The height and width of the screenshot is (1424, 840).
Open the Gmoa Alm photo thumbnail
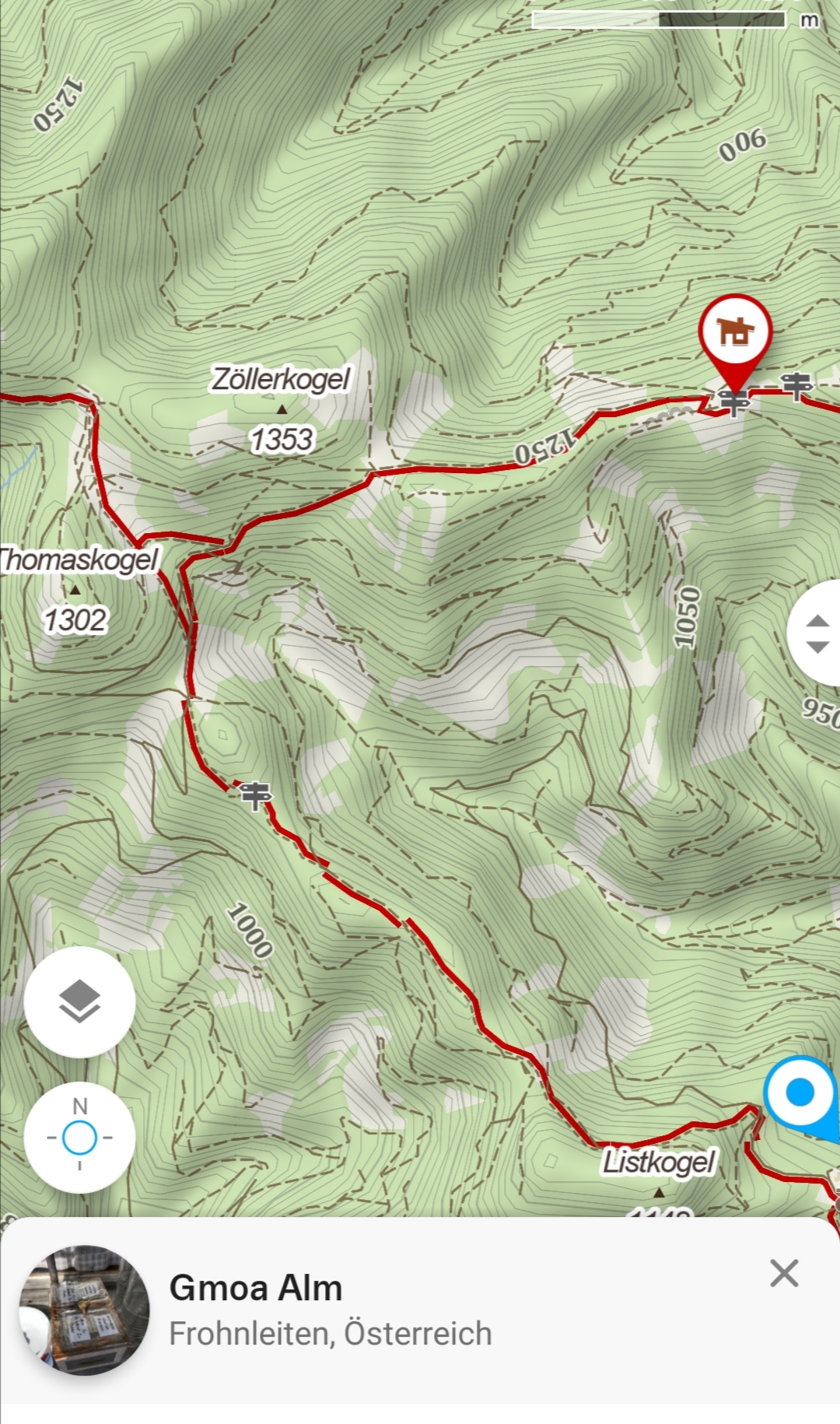(x=84, y=1310)
